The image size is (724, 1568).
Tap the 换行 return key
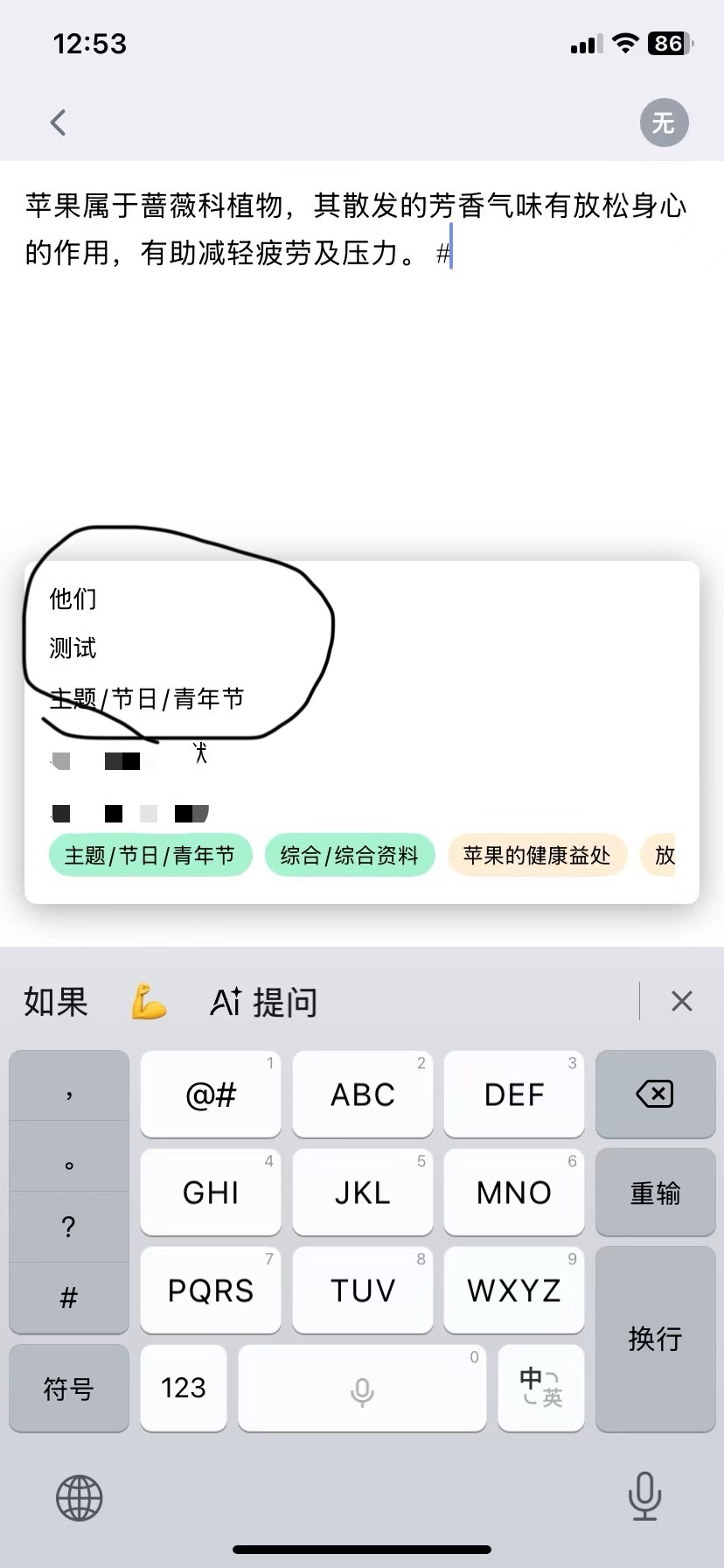coord(655,1338)
